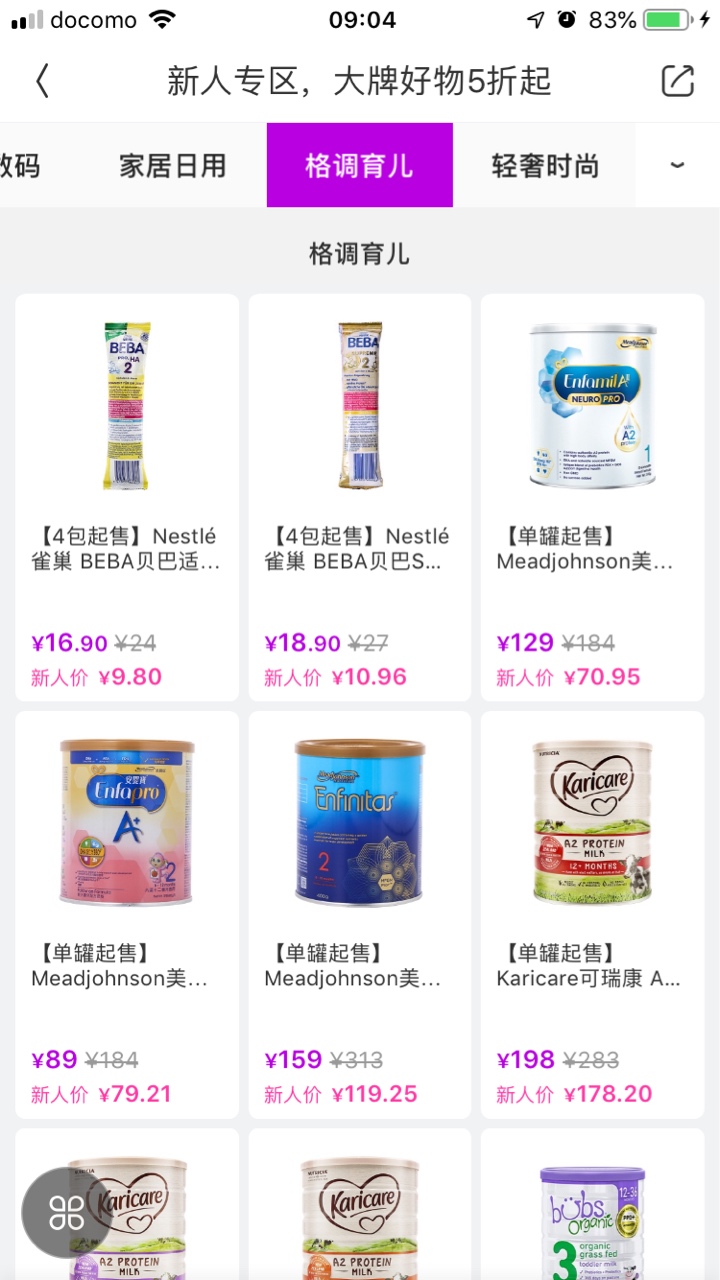Viewport: 720px width, 1280px height.
Task: Open Nestlé BEBA product priced ¥18.90
Action: [360, 497]
